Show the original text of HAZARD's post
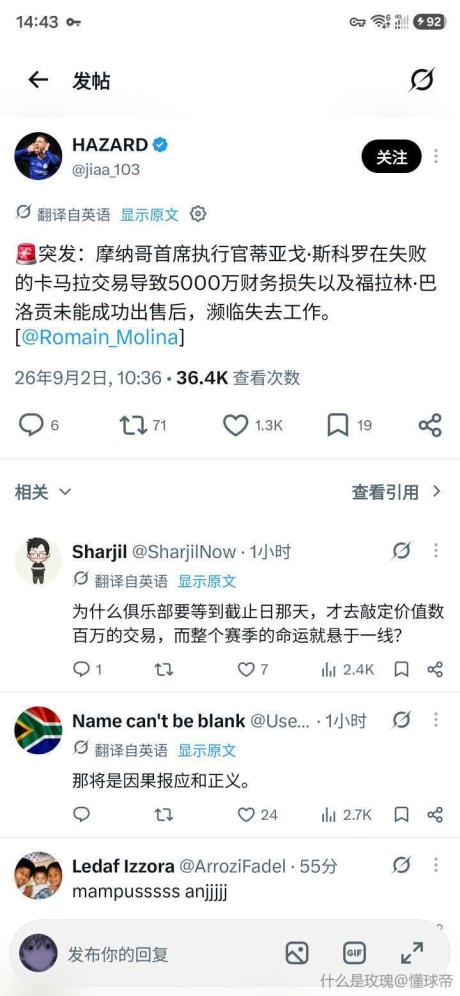 pyautogui.click(x=150, y=215)
